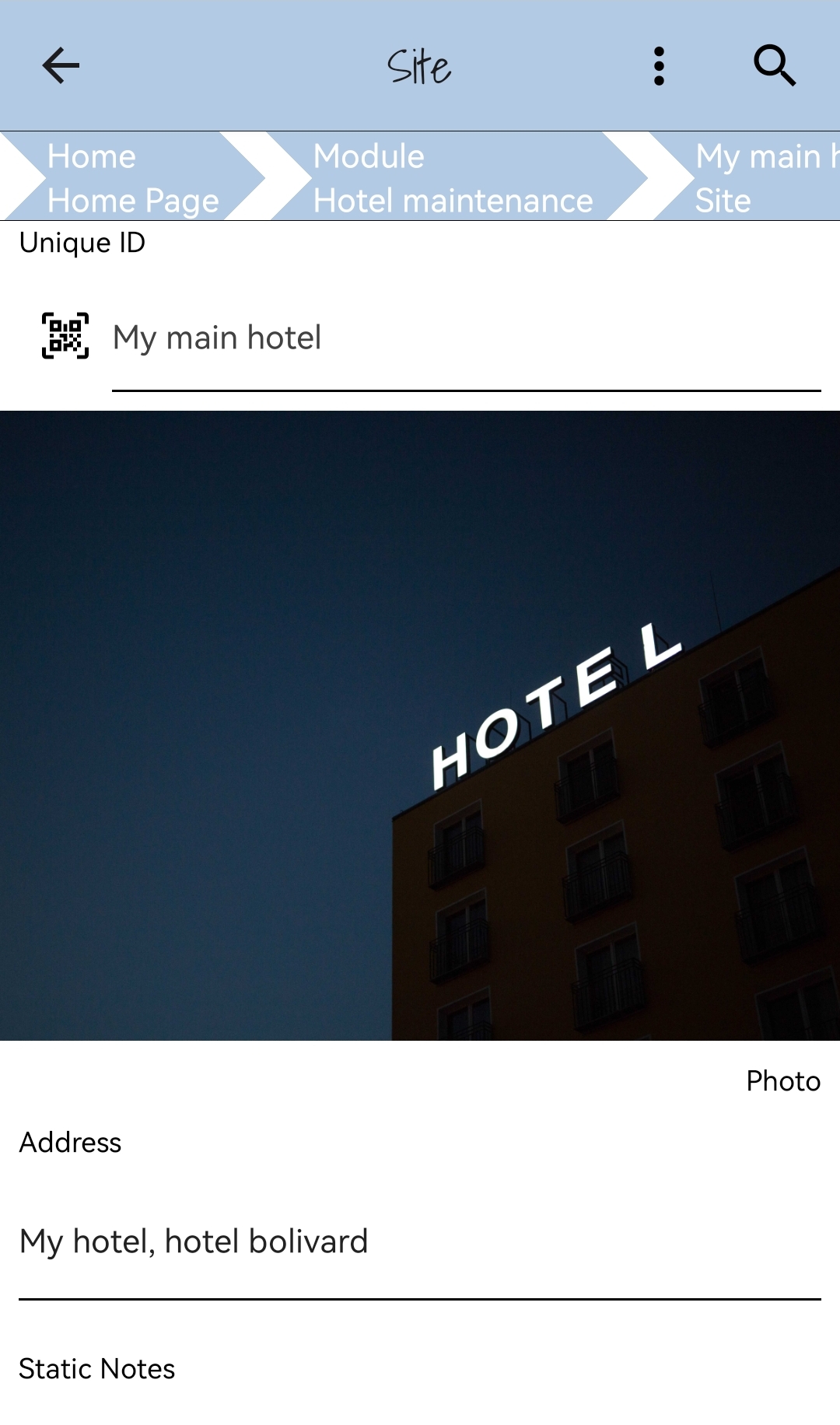Scan code with the QR icon

pyautogui.click(x=65, y=336)
